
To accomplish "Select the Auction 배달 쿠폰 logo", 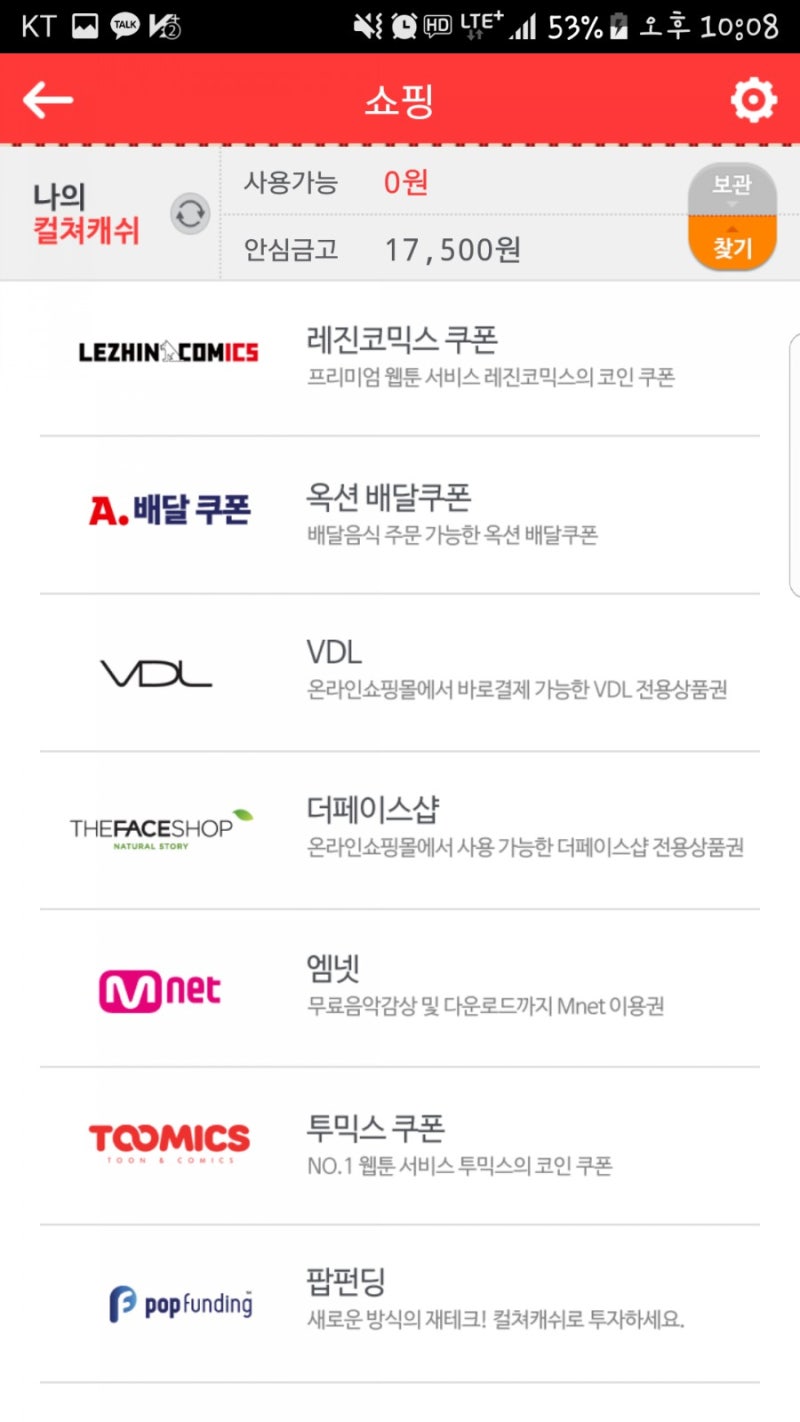I will [167, 509].
